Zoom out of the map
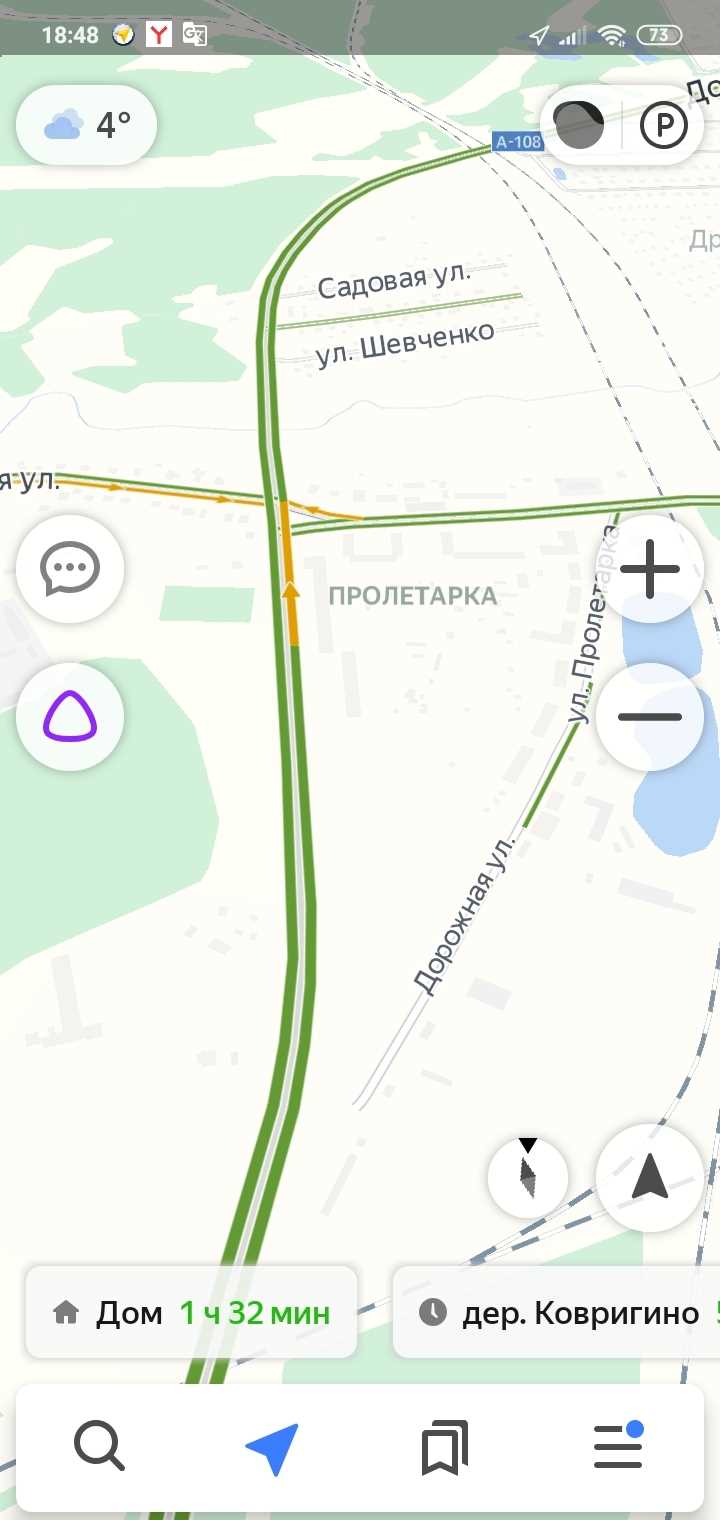This screenshot has width=720, height=1520. tap(650, 716)
